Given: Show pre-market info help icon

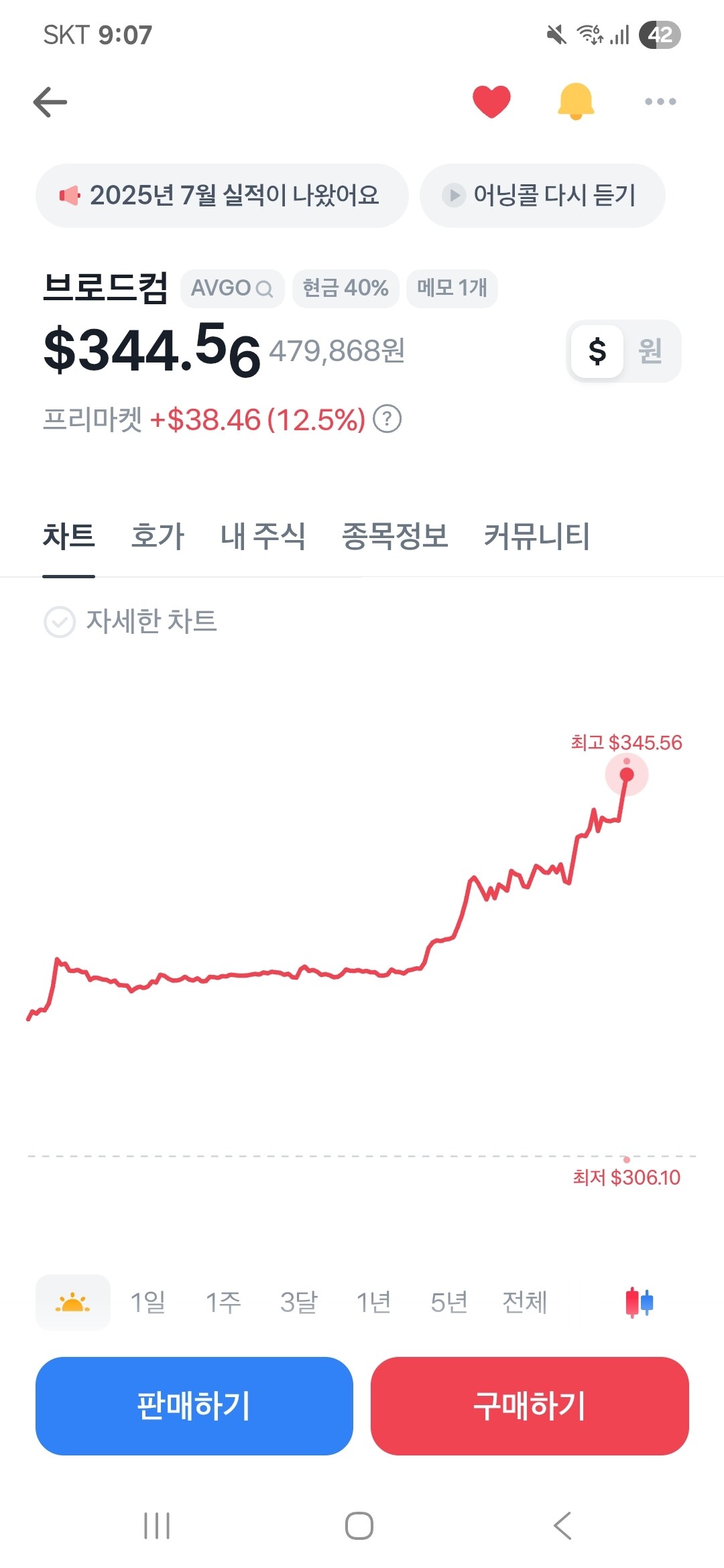Looking at the screenshot, I should point(387,419).
